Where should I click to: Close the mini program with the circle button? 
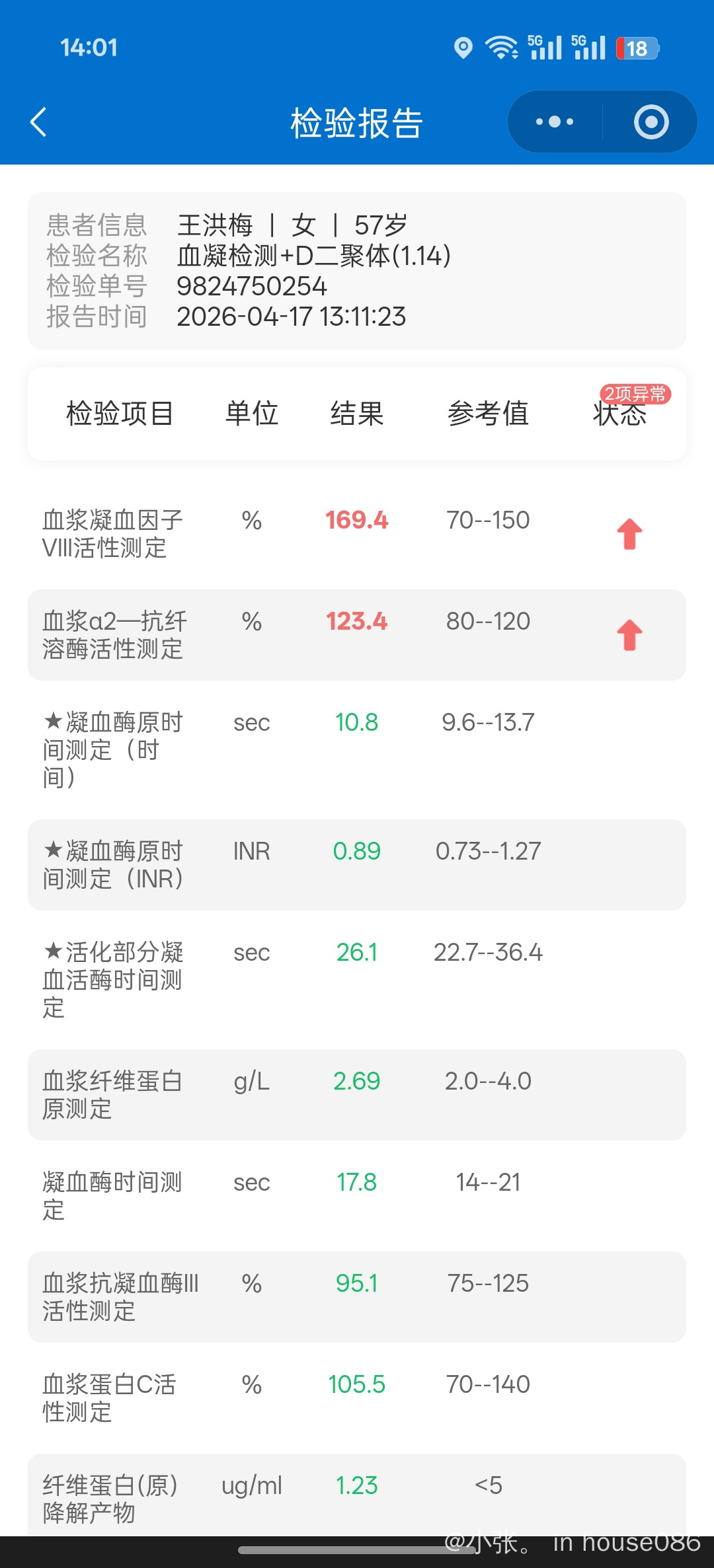(x=651, y=122)
